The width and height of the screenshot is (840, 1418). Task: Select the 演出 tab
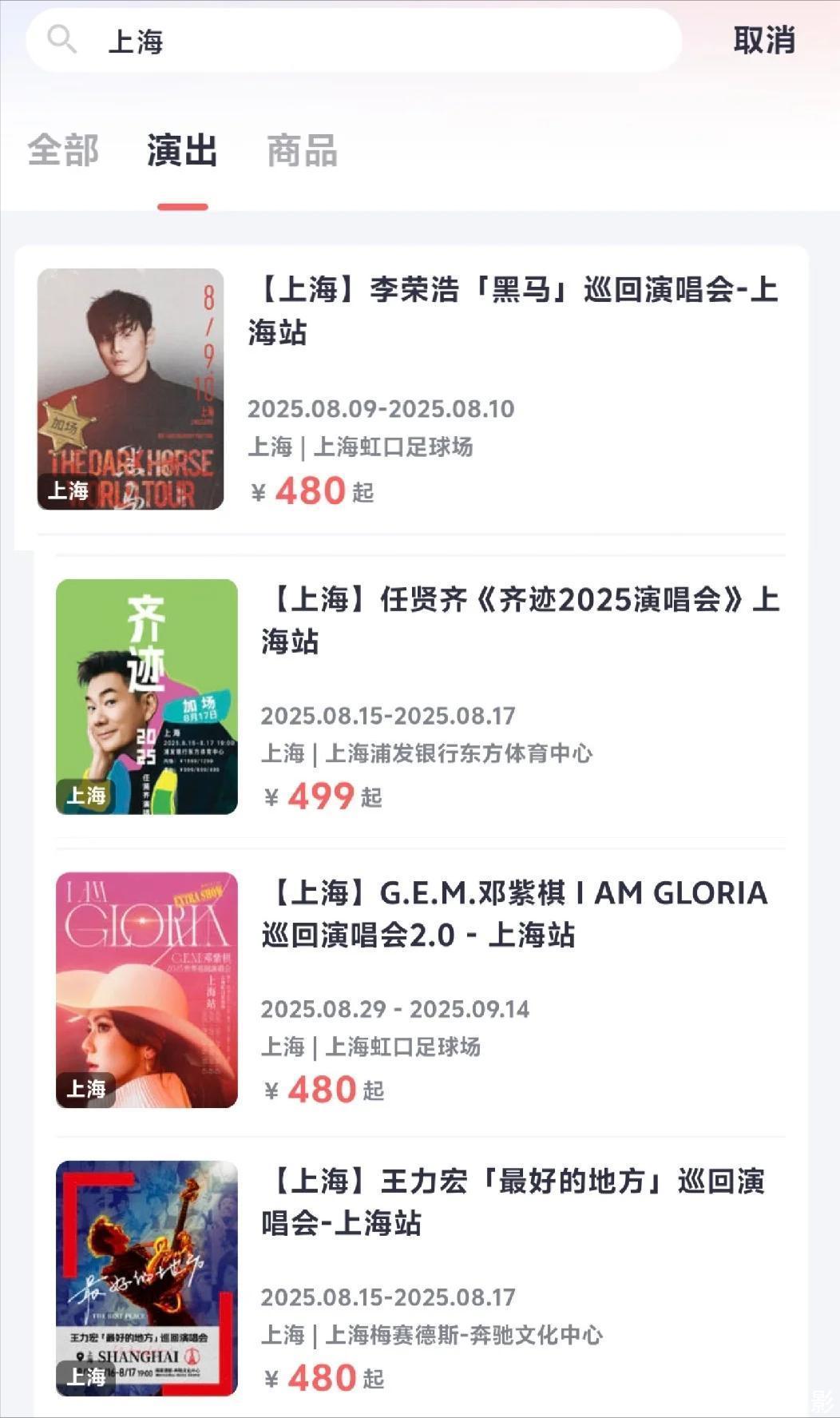click(x=182, y=150)
